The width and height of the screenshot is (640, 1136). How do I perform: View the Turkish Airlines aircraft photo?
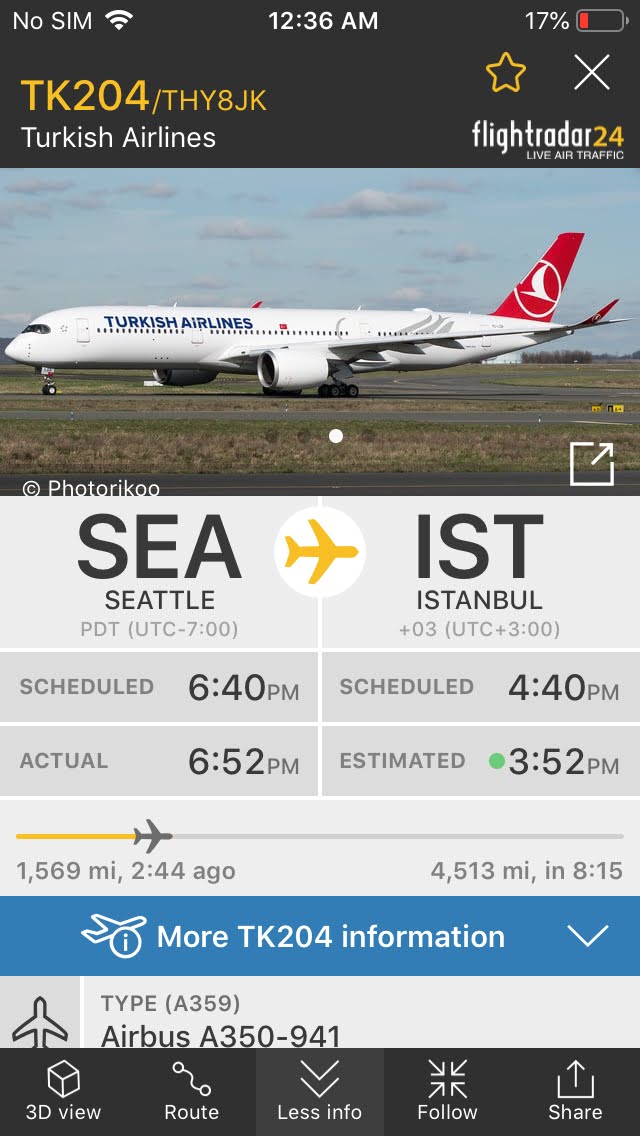[x=320, y=332]
